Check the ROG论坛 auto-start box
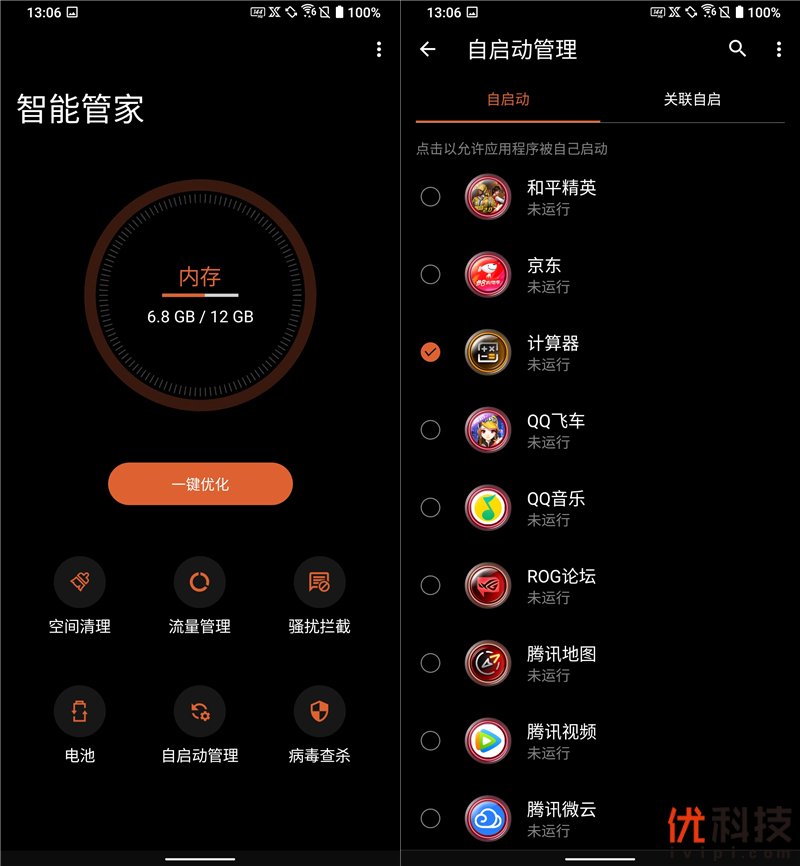Screen dimensions: 800x866 (430, 585)
